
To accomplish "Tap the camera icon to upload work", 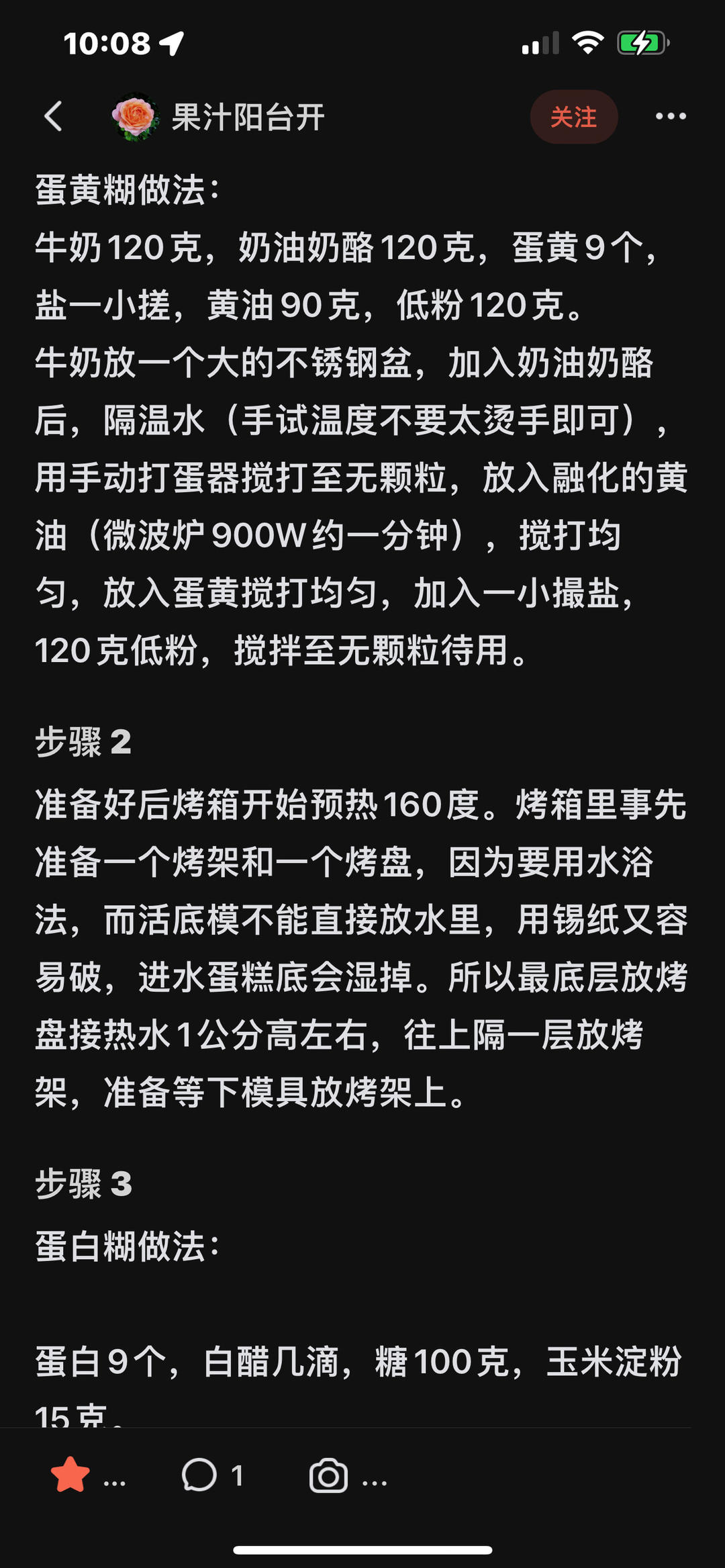I will [x=328, y=1476].
